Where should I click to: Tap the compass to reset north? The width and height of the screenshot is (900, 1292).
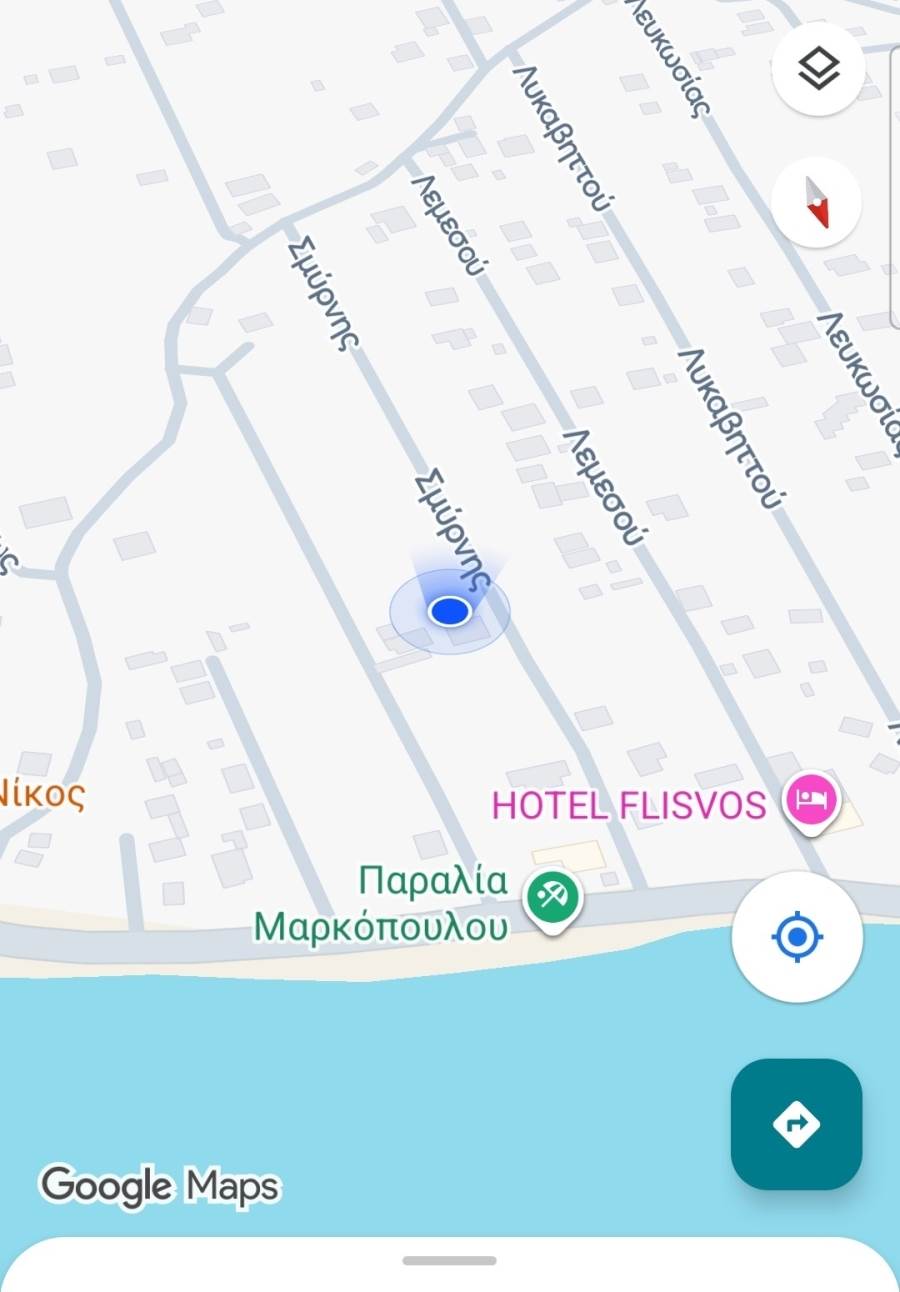coord(818,202)
